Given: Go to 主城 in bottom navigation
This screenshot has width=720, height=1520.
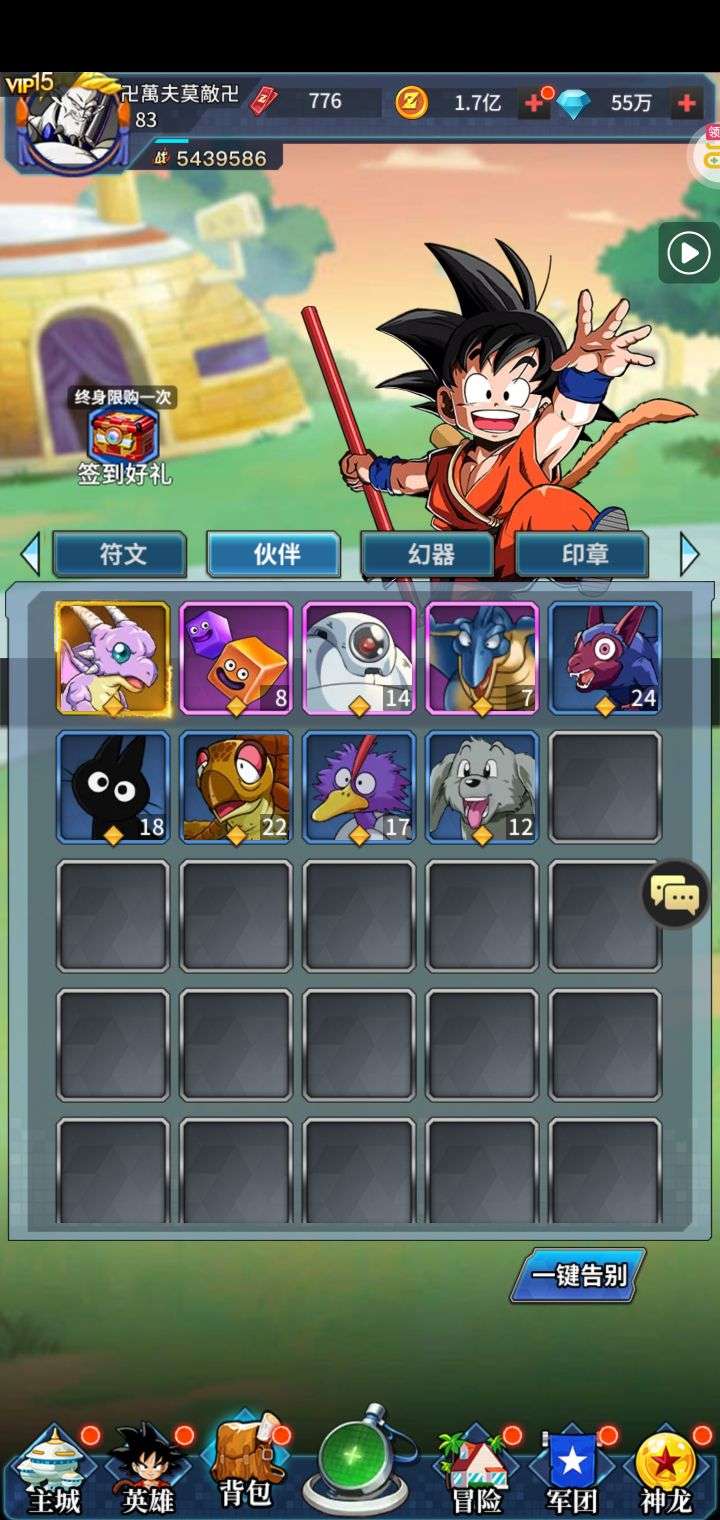Looking at the screenshot, I should pyautogui.click(x=53, y=1469).
